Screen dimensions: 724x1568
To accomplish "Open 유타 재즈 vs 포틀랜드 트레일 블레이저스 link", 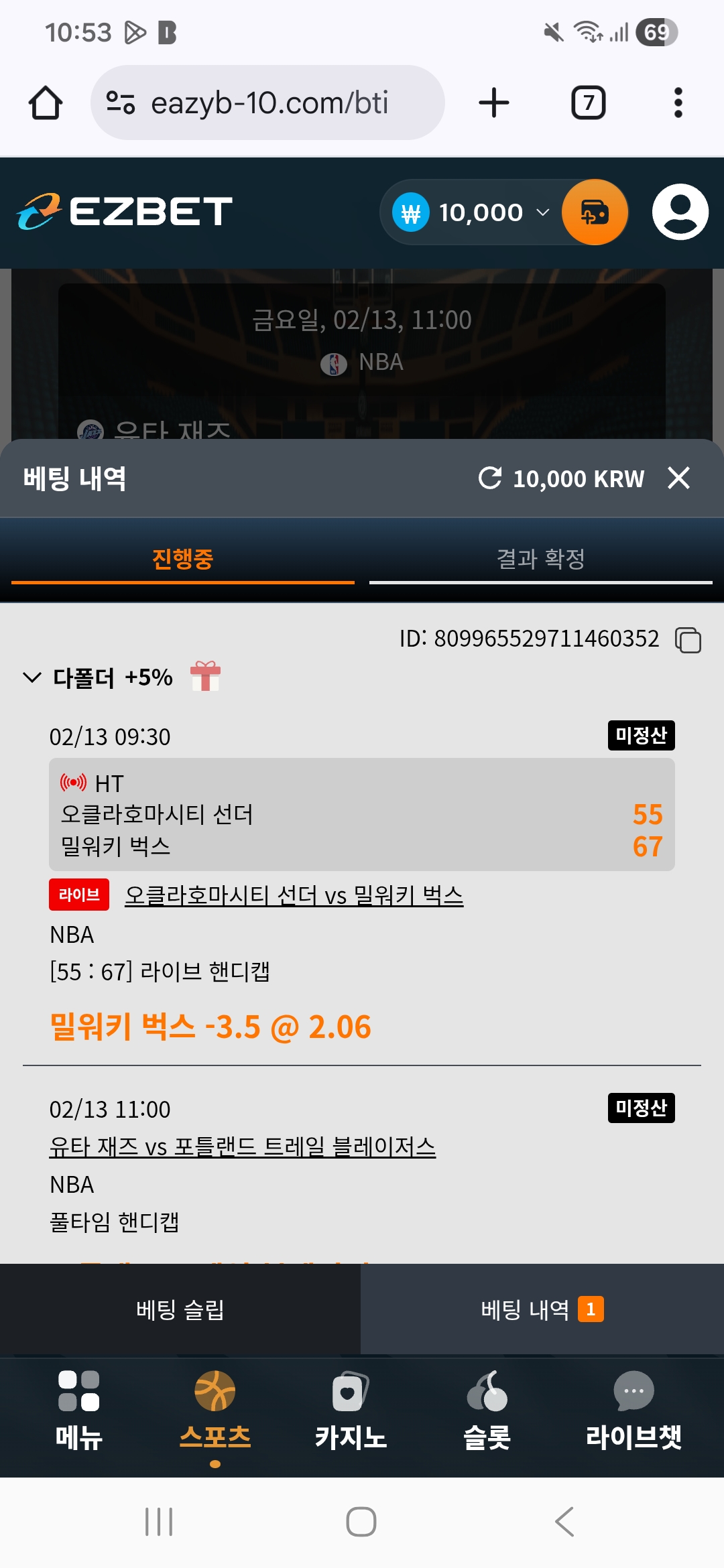I will 242,1147.
